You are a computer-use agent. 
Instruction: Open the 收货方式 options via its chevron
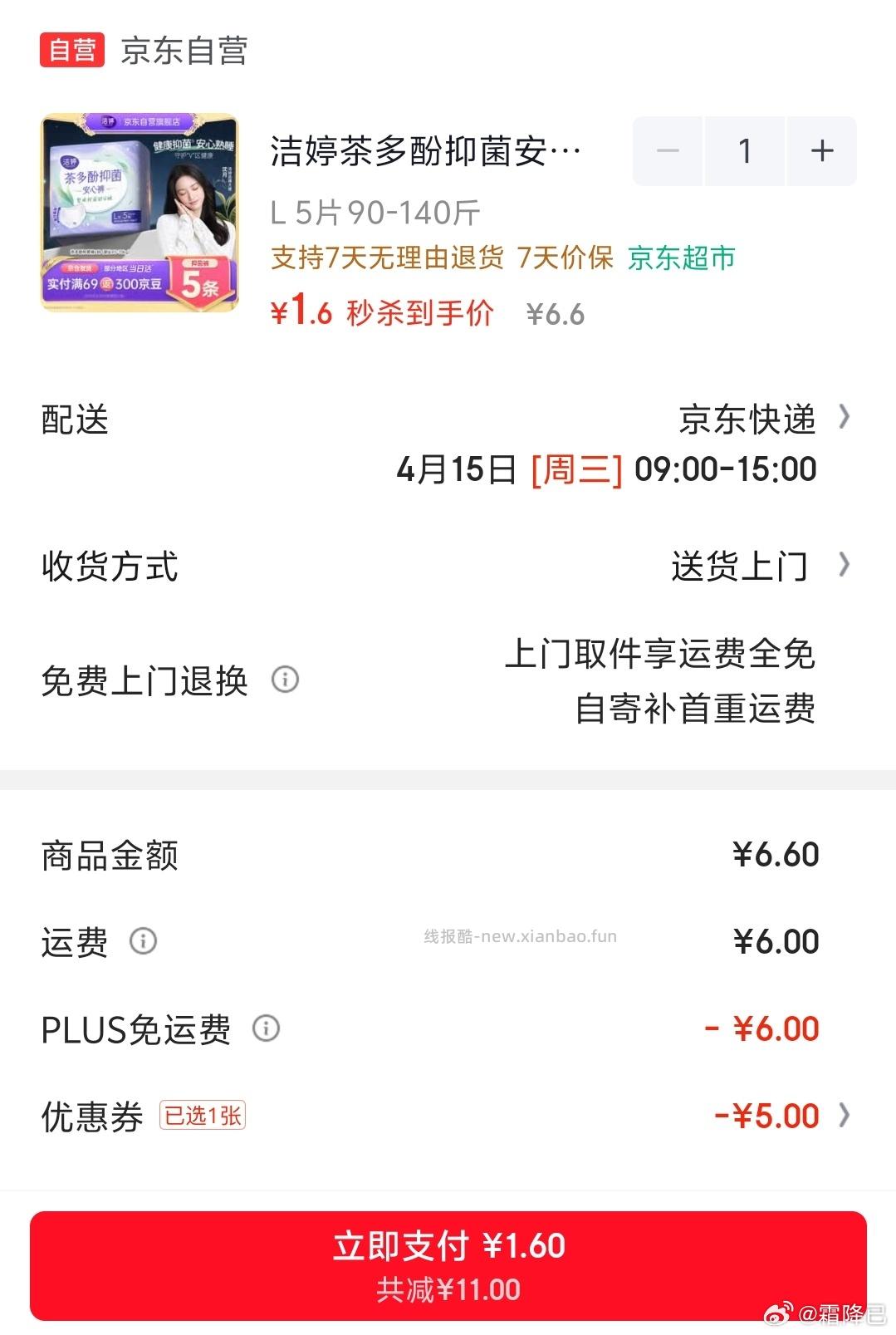tap(844, 566)
